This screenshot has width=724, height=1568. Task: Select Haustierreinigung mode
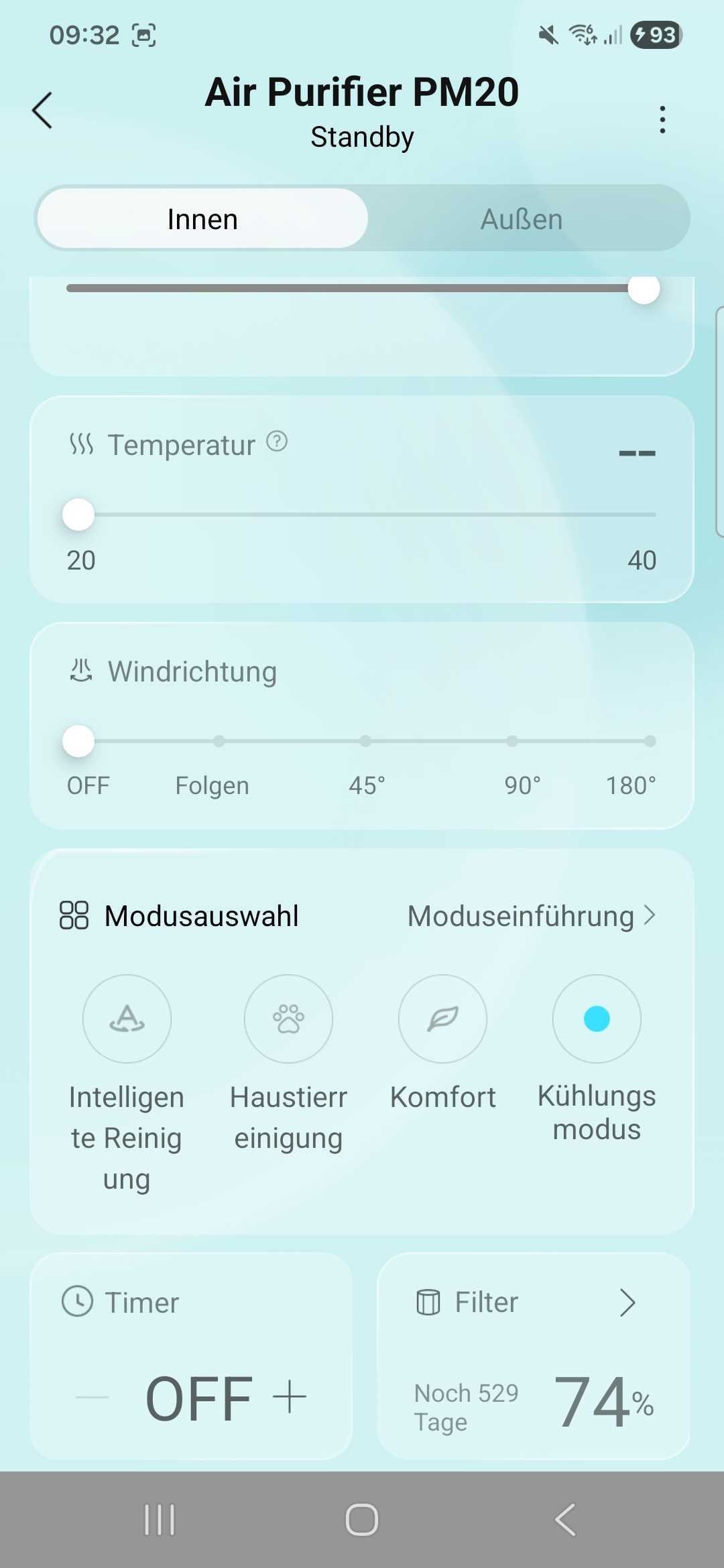click(288, 1019)
